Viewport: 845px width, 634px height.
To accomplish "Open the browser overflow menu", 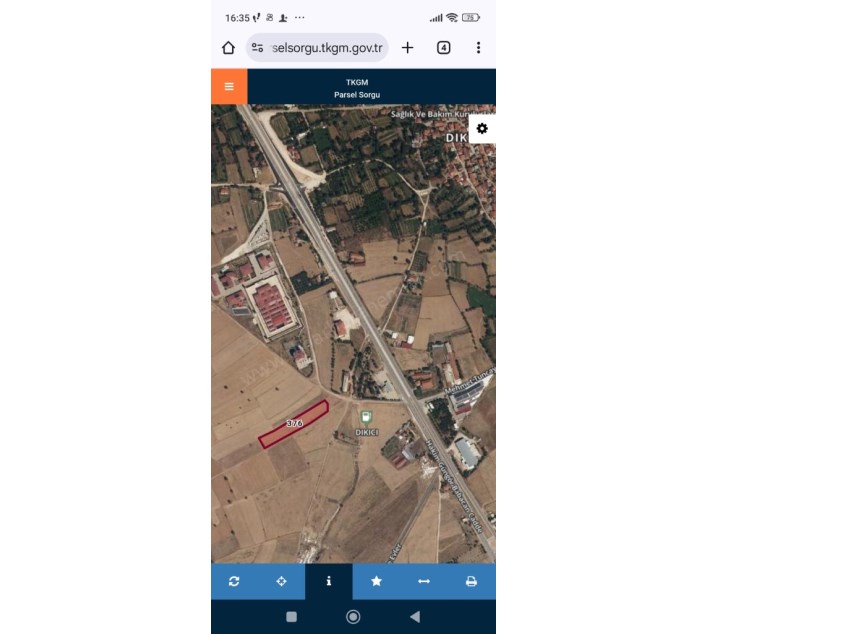I will pos(478,48).
